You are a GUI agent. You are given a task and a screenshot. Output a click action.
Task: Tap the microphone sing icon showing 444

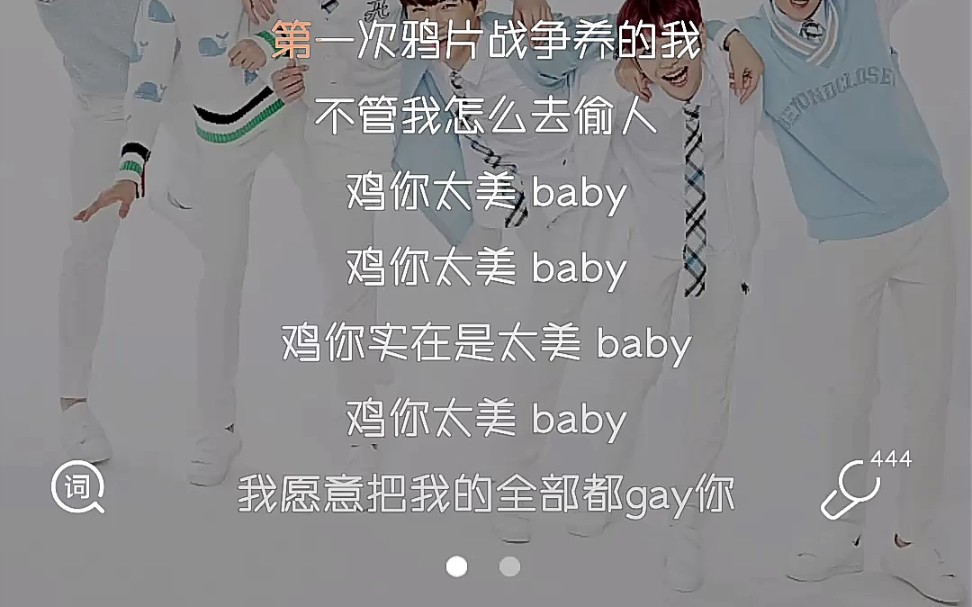851,488
